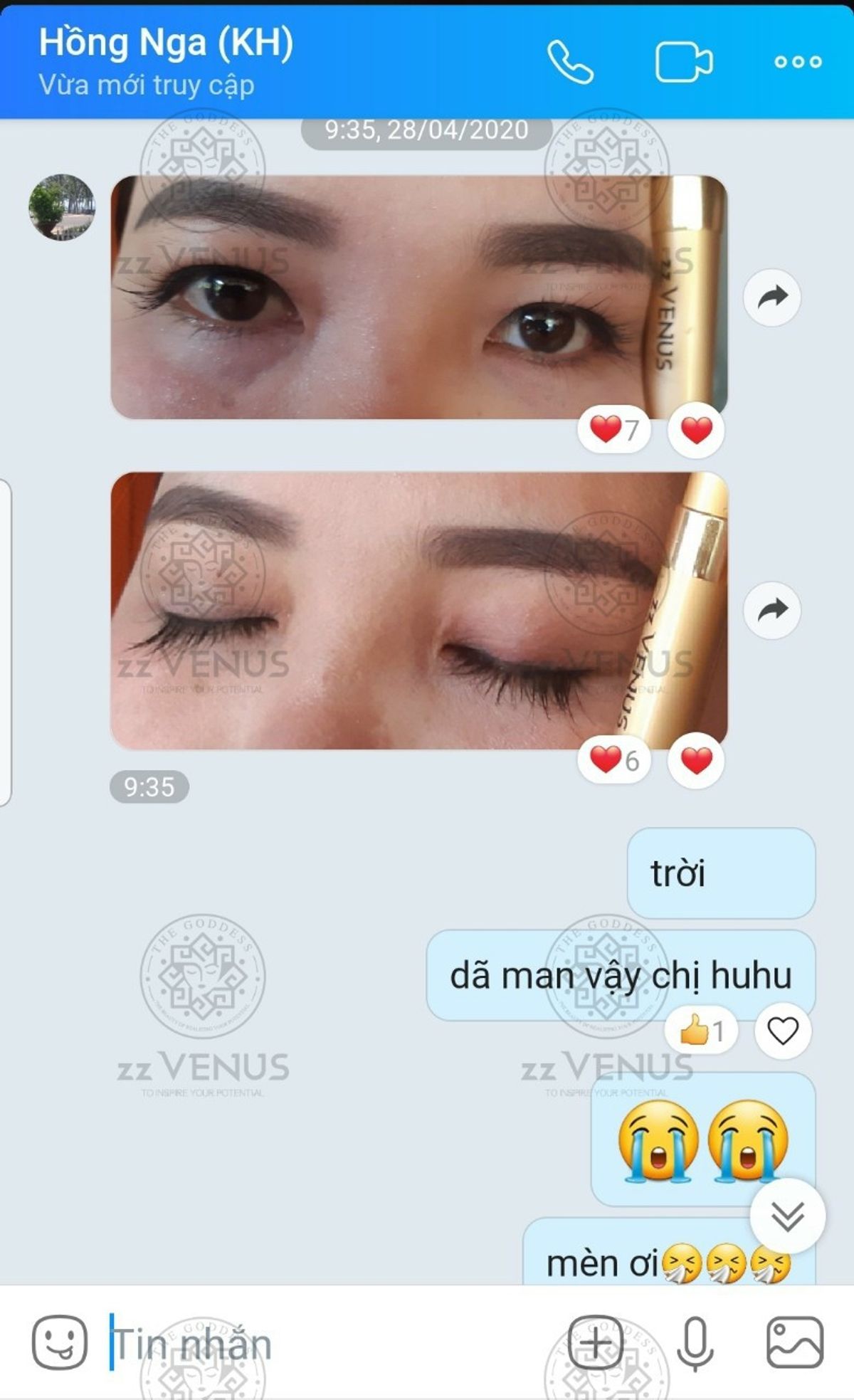The width and height of the screenshot is (854, 1400).
Task: Record a voice message
Action: pyautogui.click(x=695, y=1342)
